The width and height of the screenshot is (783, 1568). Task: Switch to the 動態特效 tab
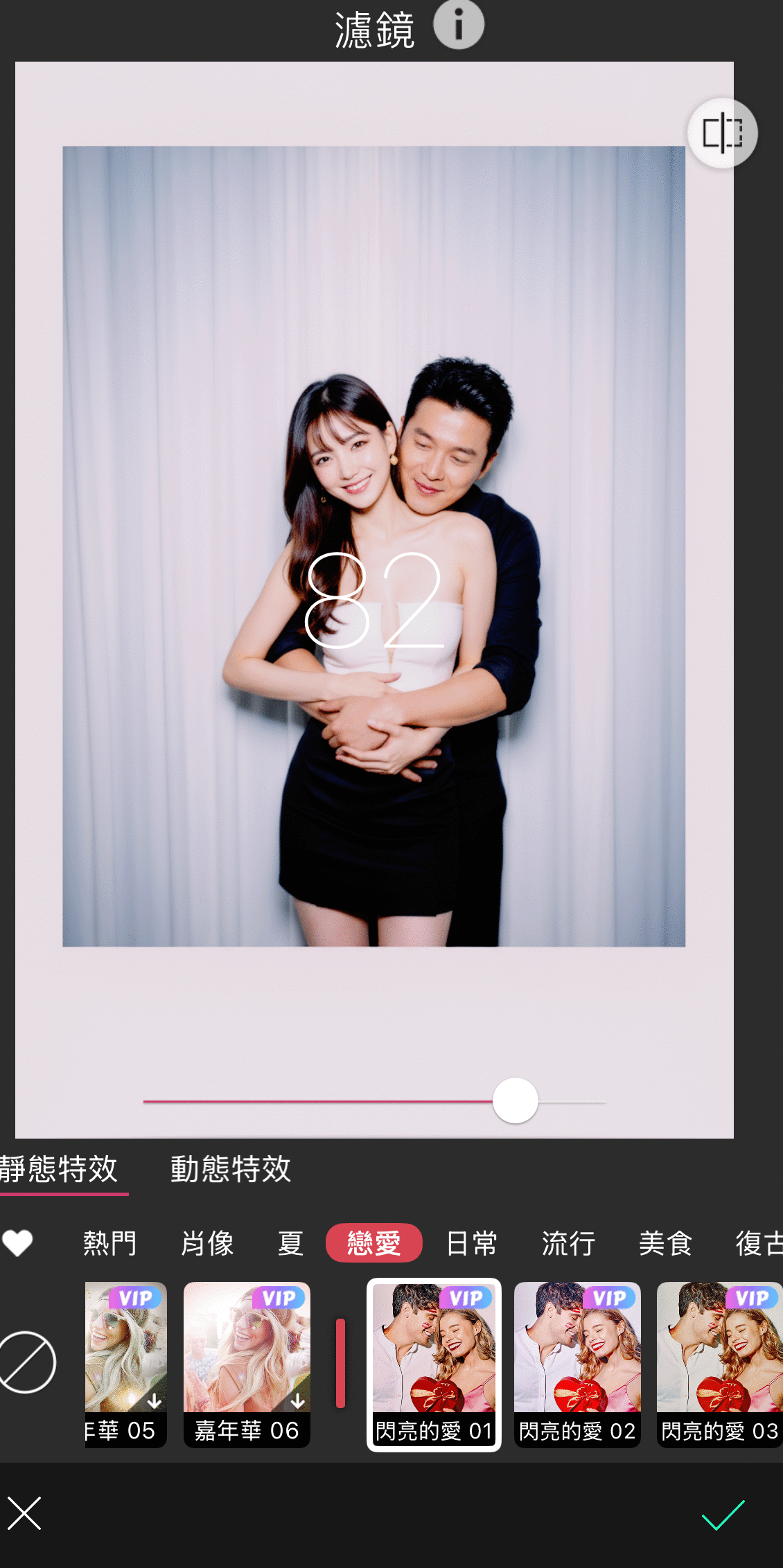pos(231,1169)
